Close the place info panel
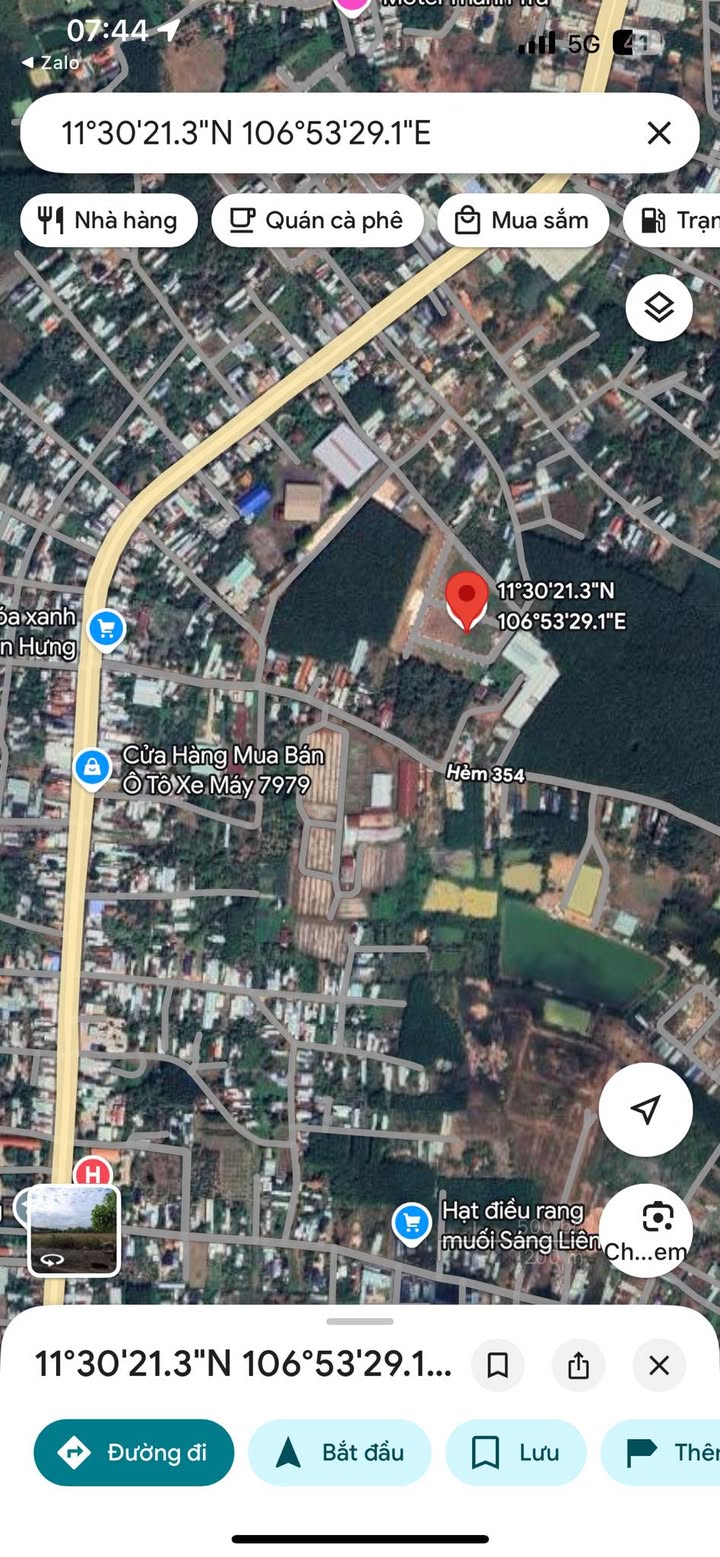This screenshot has height=1557, width=720. pos(658,1365)
